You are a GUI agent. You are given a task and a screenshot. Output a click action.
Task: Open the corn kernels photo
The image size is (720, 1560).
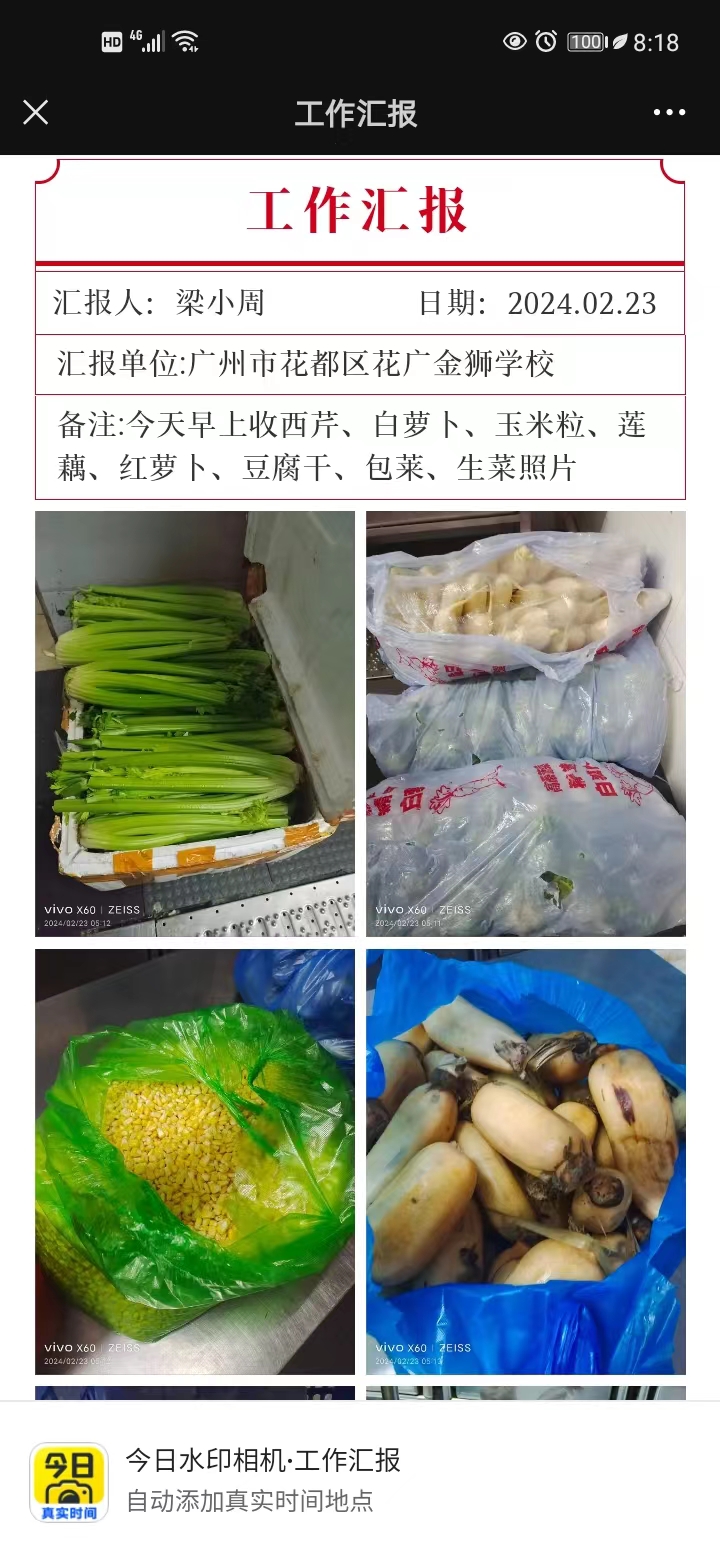pos(195,1161)
